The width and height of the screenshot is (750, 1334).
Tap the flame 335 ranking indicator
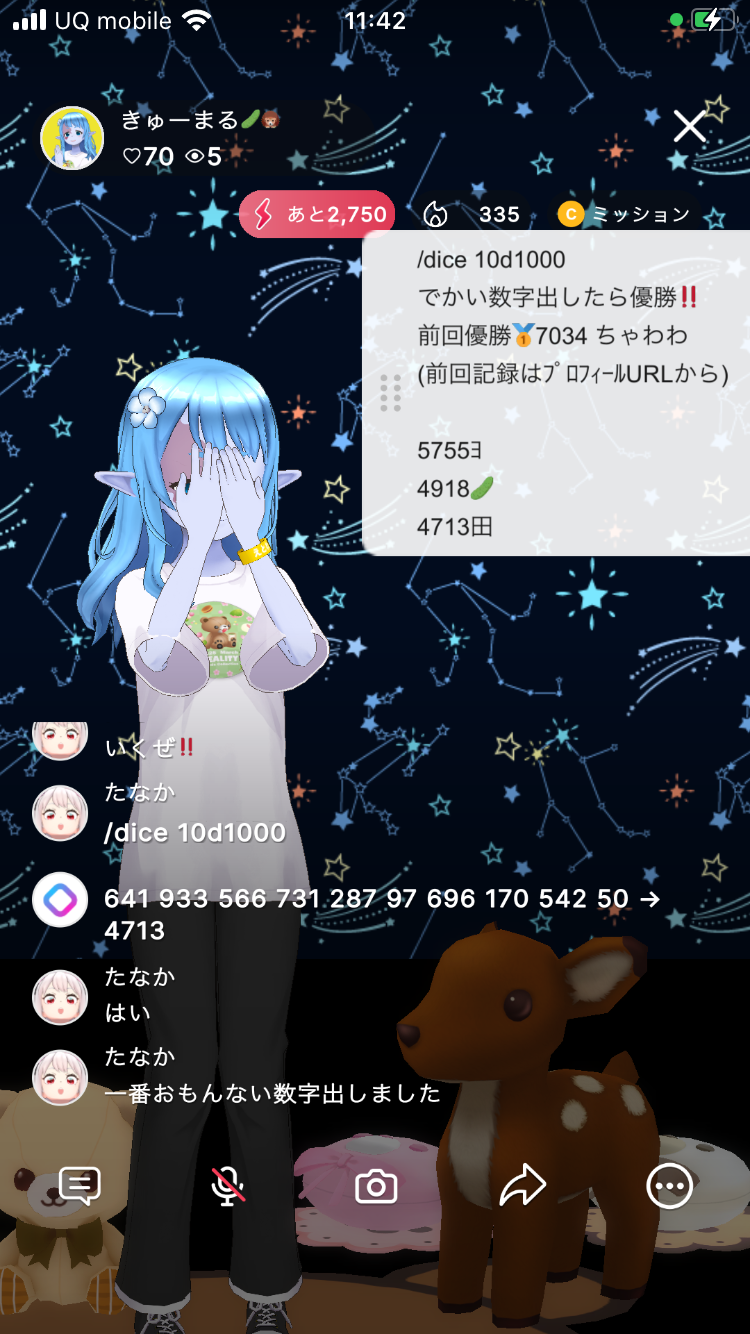(472, 214)
